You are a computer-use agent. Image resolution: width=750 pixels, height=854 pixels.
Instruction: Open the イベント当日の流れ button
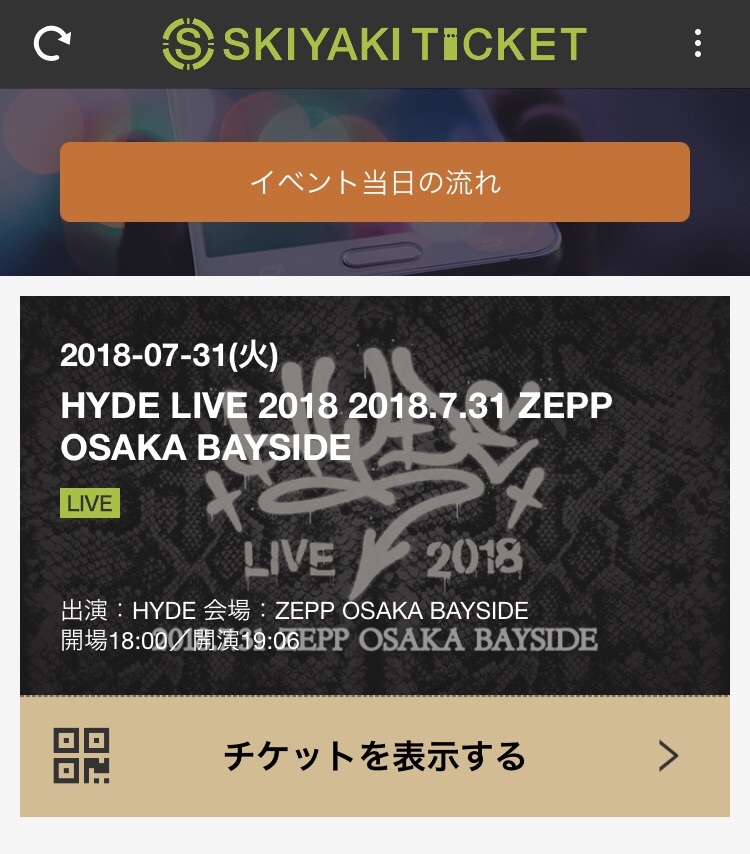tap(375, 182)
